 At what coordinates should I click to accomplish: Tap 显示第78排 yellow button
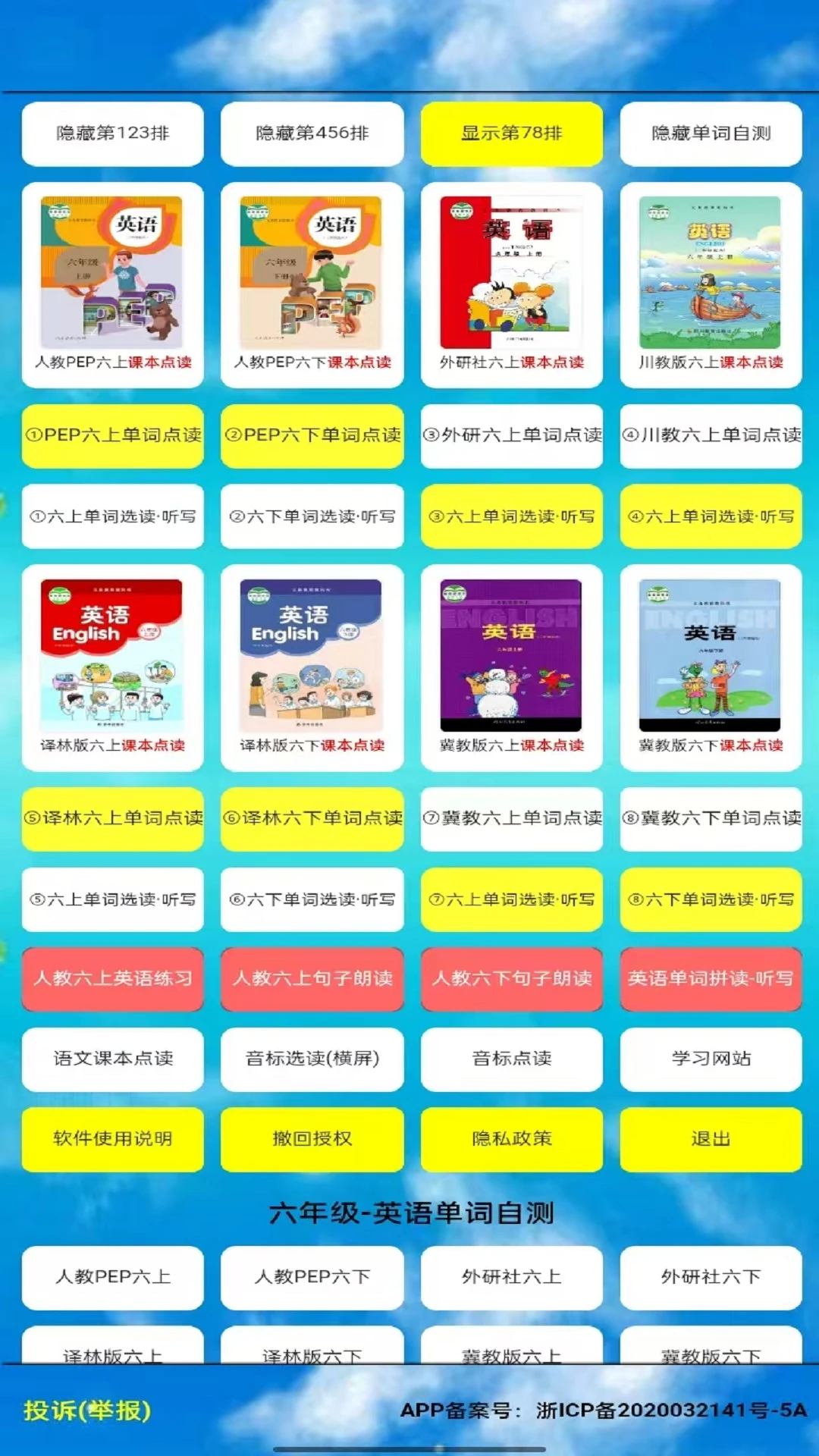[511, 133]
